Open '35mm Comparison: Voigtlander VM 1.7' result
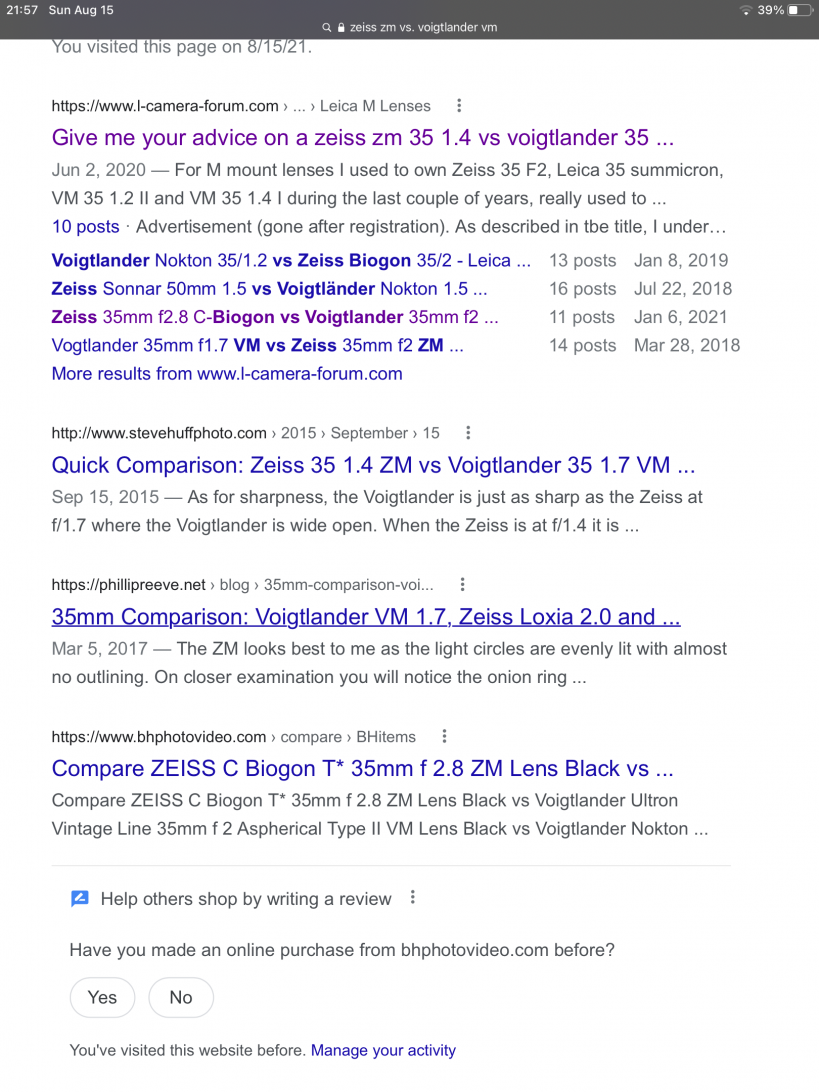 point(366,617)
